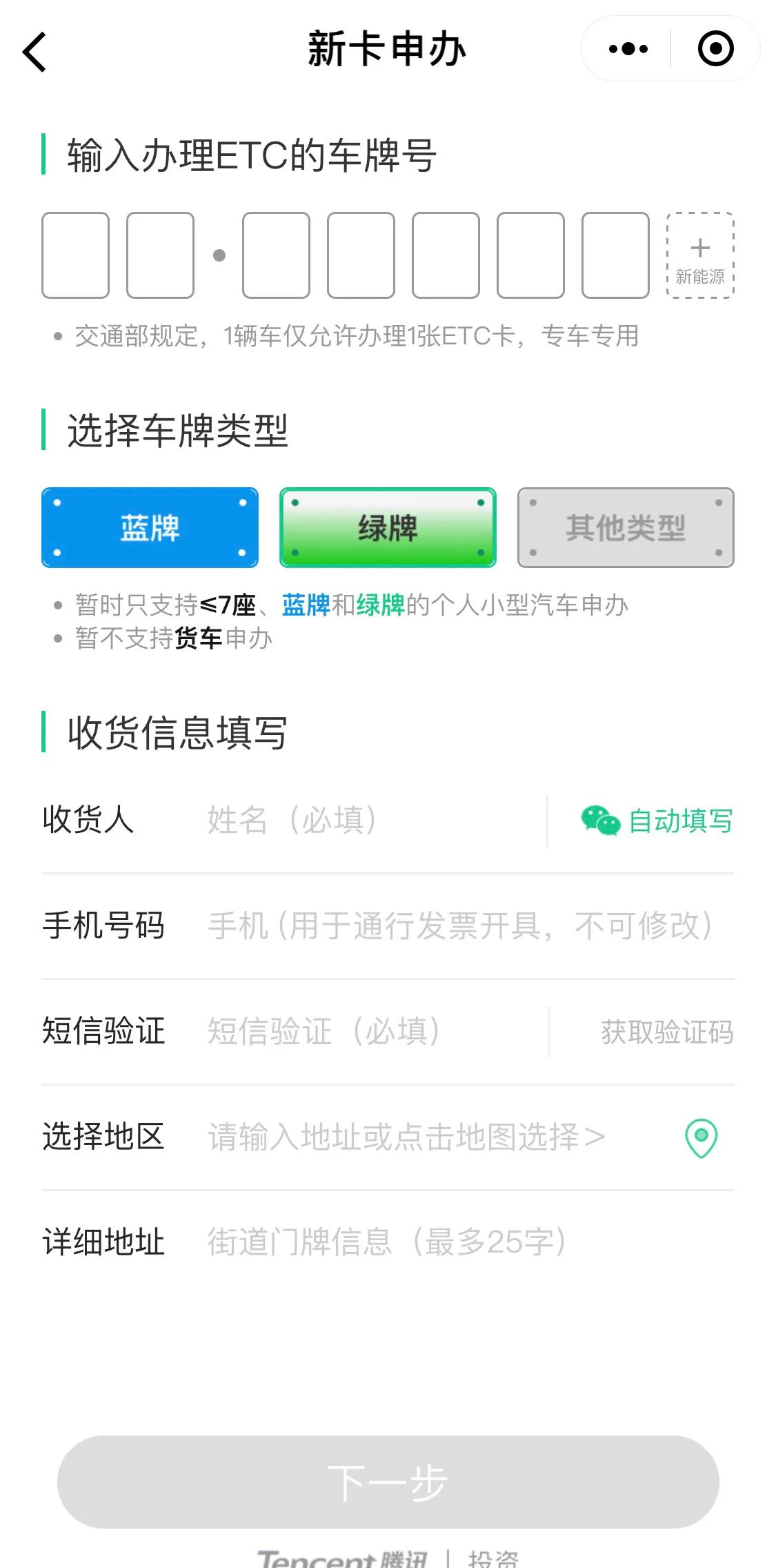Tap 自动填写 to autofill recipient info
The height and width of the screenshot is (1568, 776).
point(679,820)
